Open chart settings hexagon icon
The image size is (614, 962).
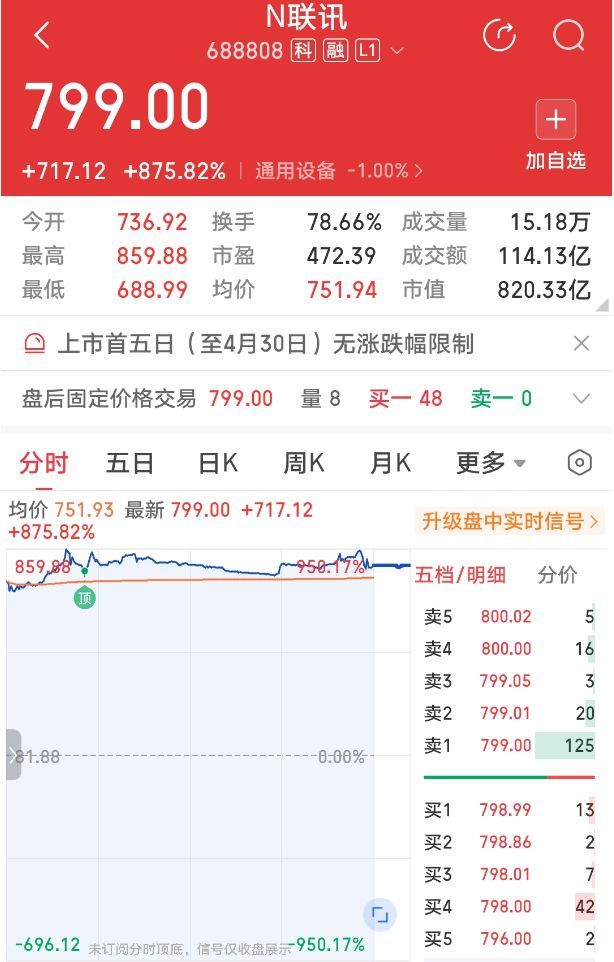click(579, 463)
